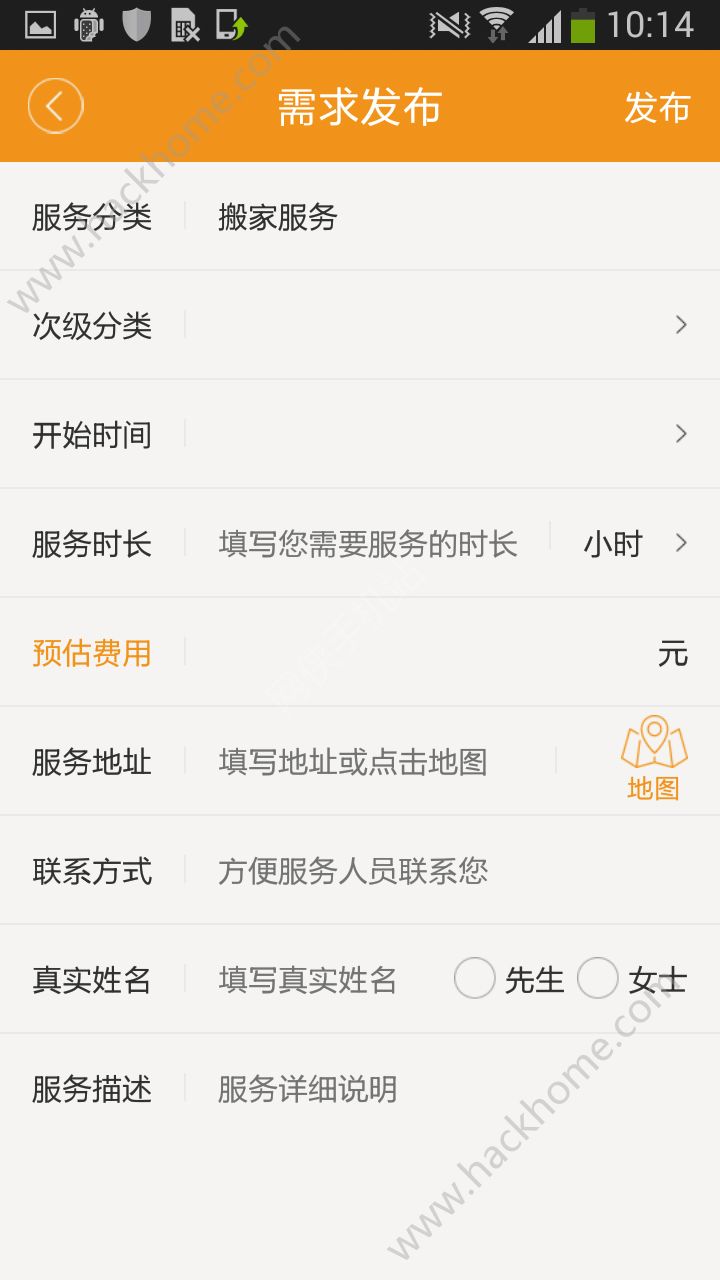This screenshot has width=720, height=1280.
Task: Focus the 联系方式 contact field
Action: pos(440,871)
